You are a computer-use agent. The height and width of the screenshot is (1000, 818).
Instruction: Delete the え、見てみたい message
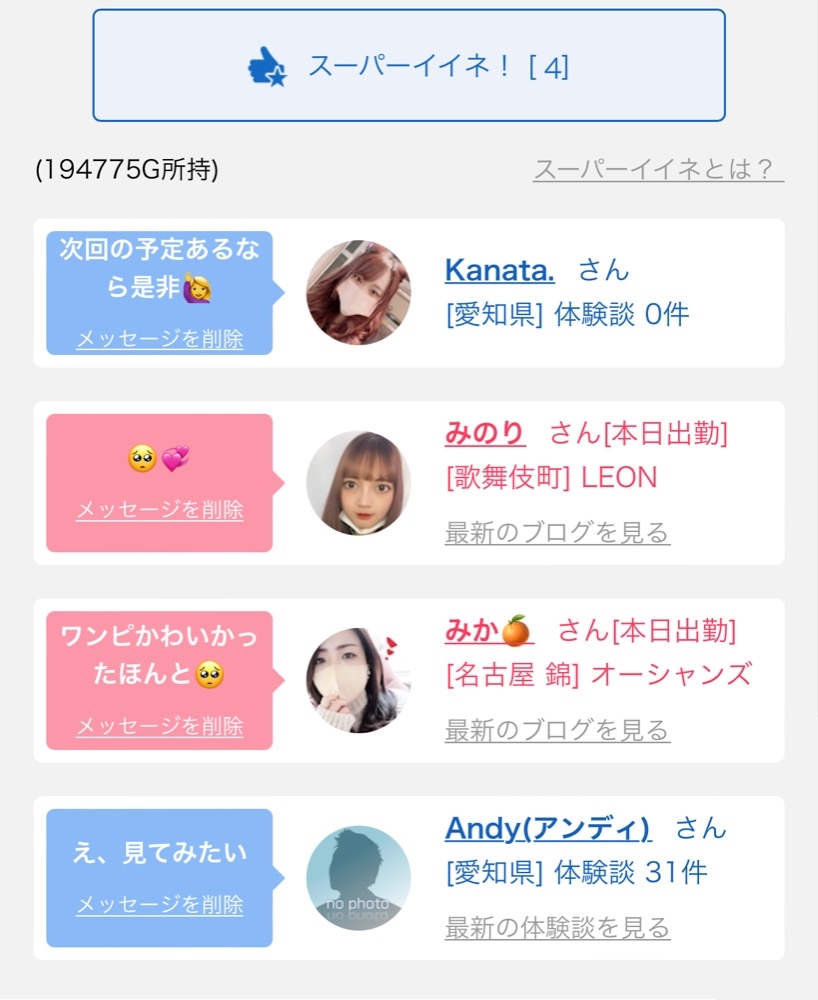point(160,905)
